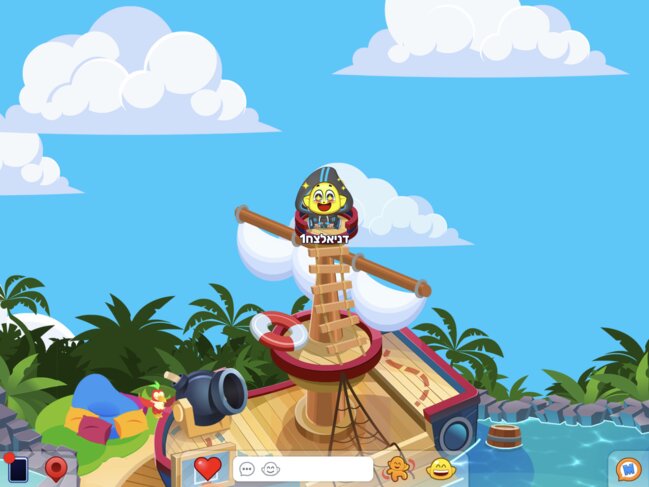Open the emoji face picker in chat bar
Viewport: 649px width, 487px height.
coord(270,469)
